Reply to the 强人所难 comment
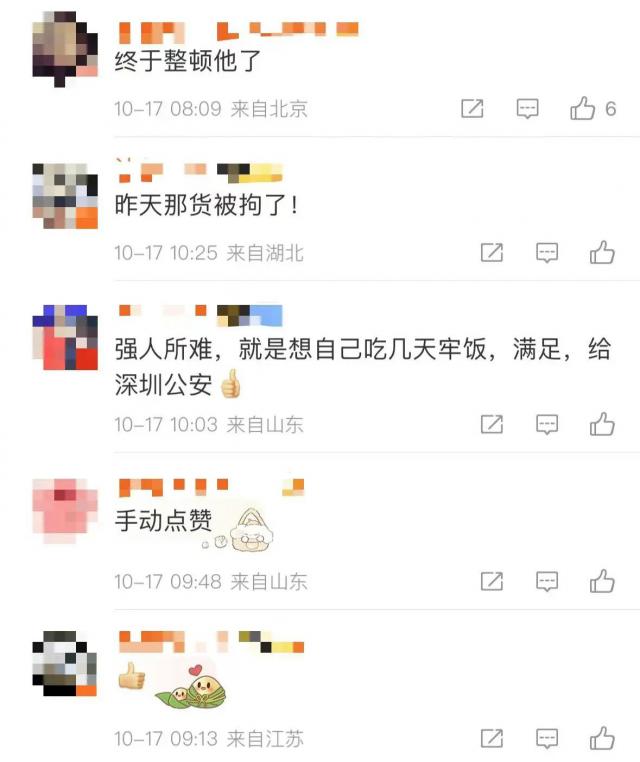Viewport: 640px width, 762px height. pyautogui.click(x=547, y=425)
